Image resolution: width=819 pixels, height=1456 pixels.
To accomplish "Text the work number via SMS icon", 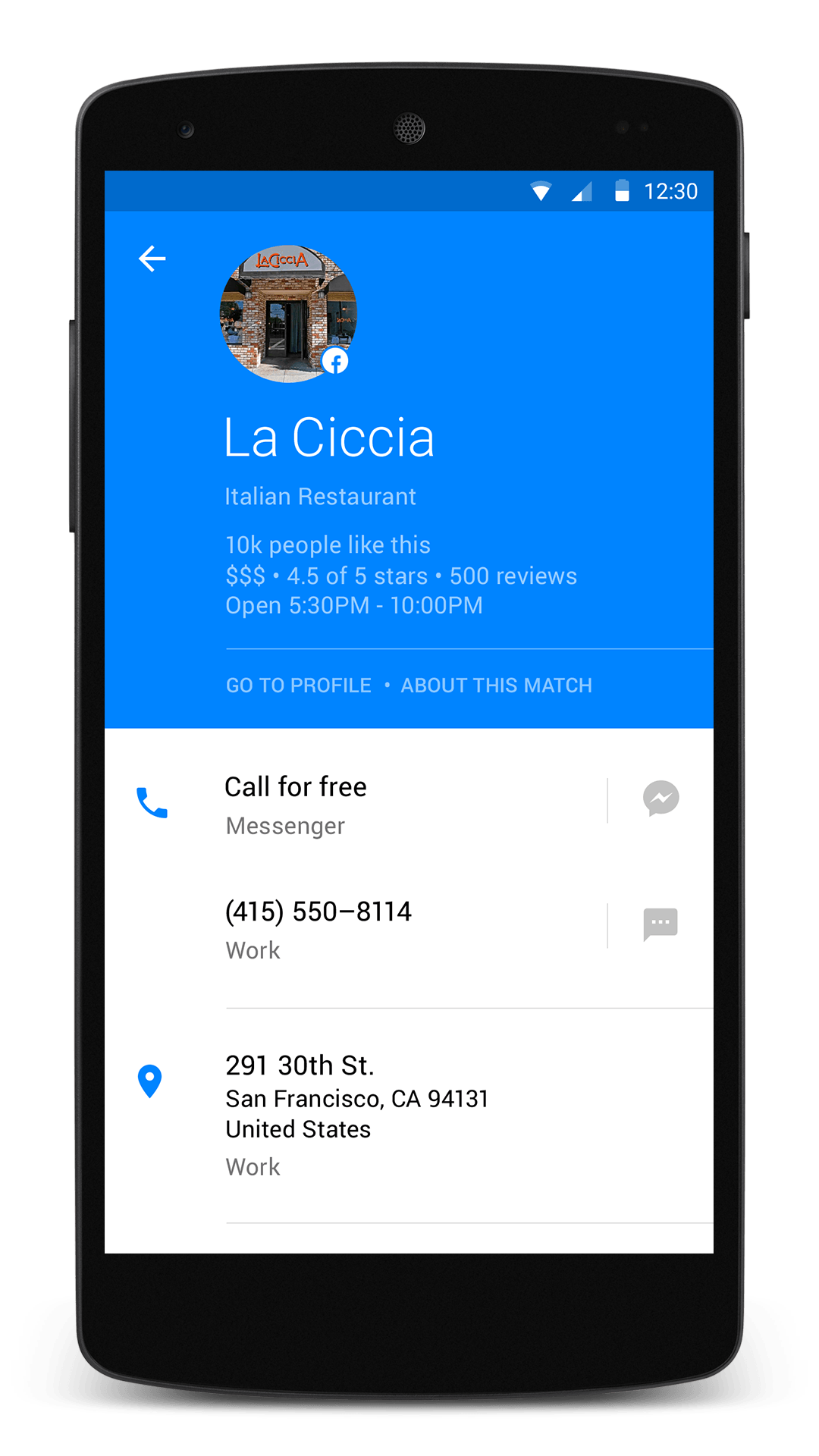I will point(661,924).
